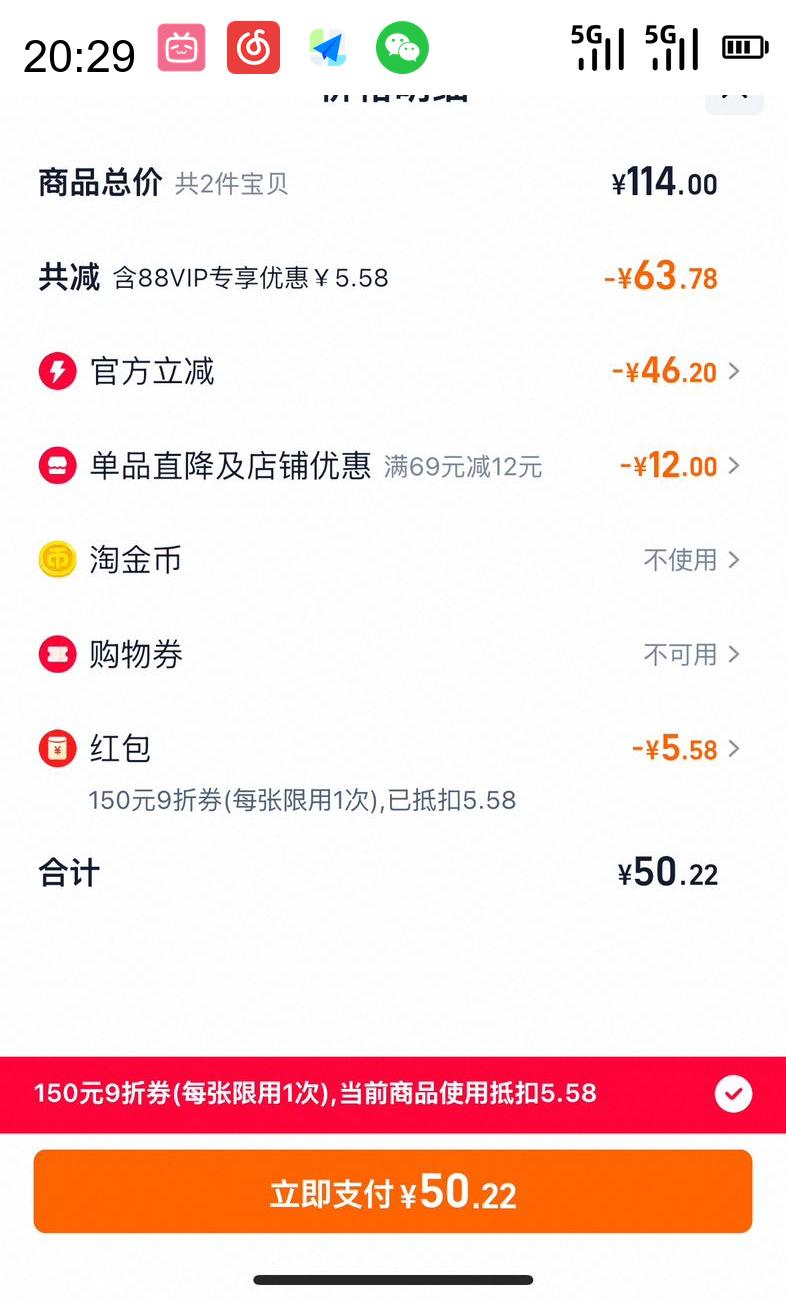
Task: Uncheck the 150元9折券 coupon checkmark
Action: tap(733, 1094)
